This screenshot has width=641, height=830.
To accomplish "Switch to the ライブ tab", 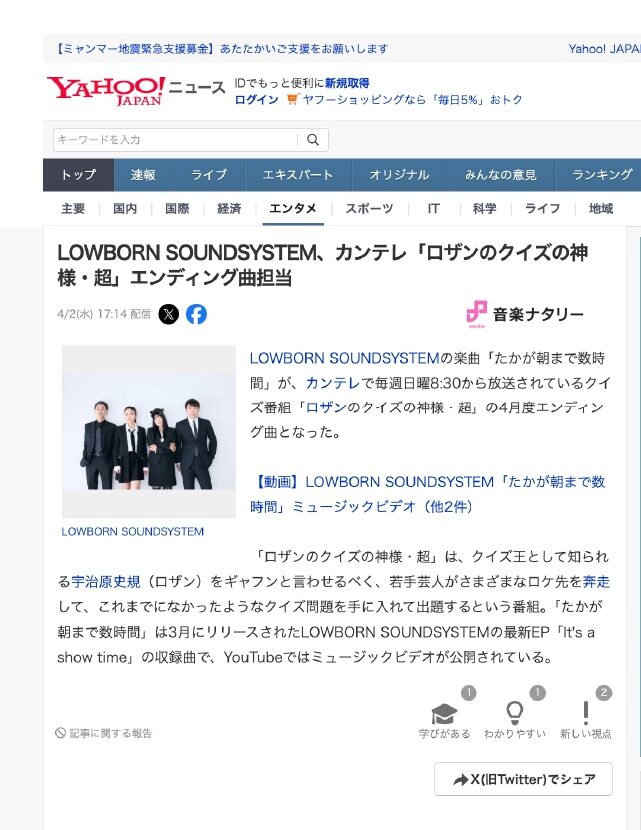I will (x=209, y=175).
